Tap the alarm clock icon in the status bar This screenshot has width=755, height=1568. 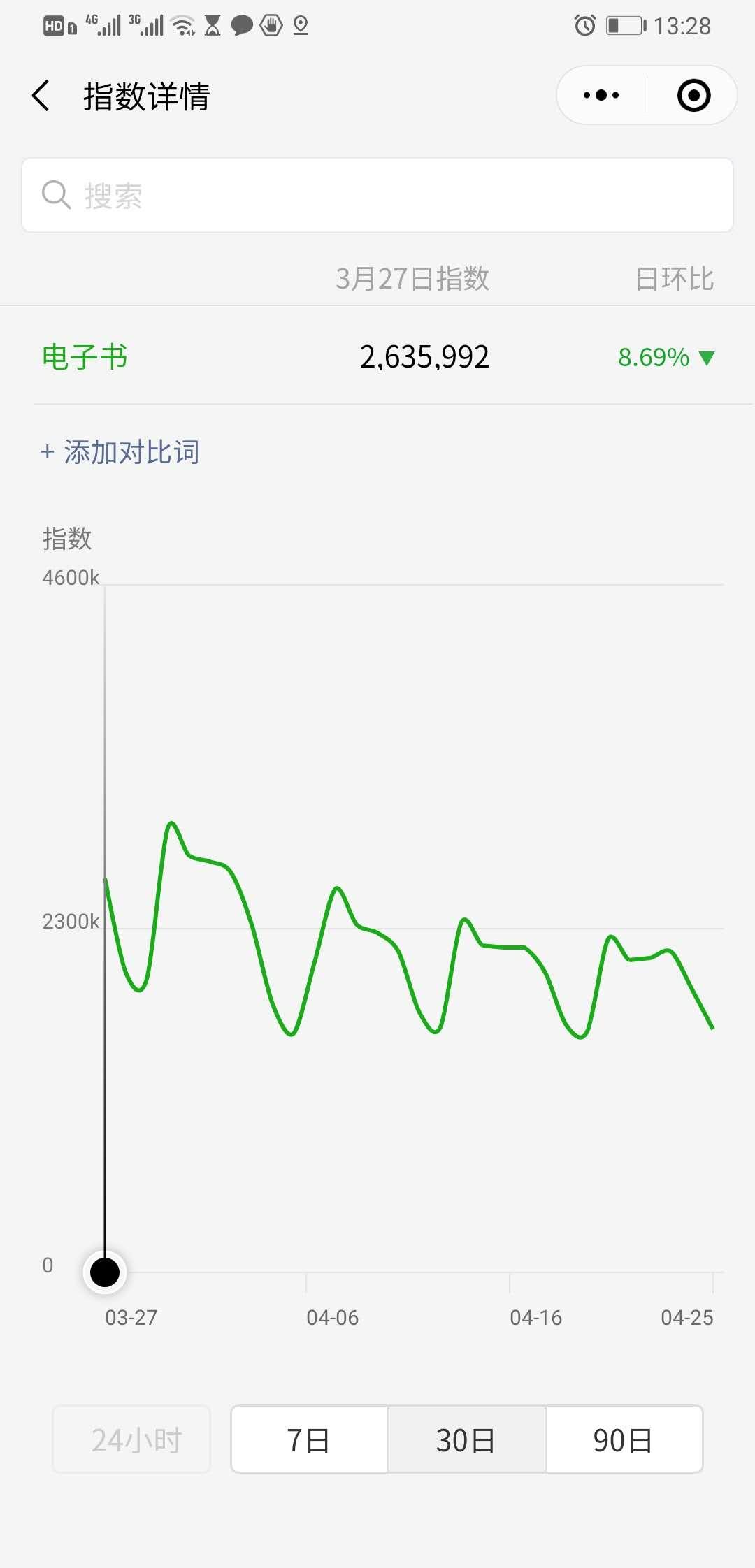coord(586,24)
